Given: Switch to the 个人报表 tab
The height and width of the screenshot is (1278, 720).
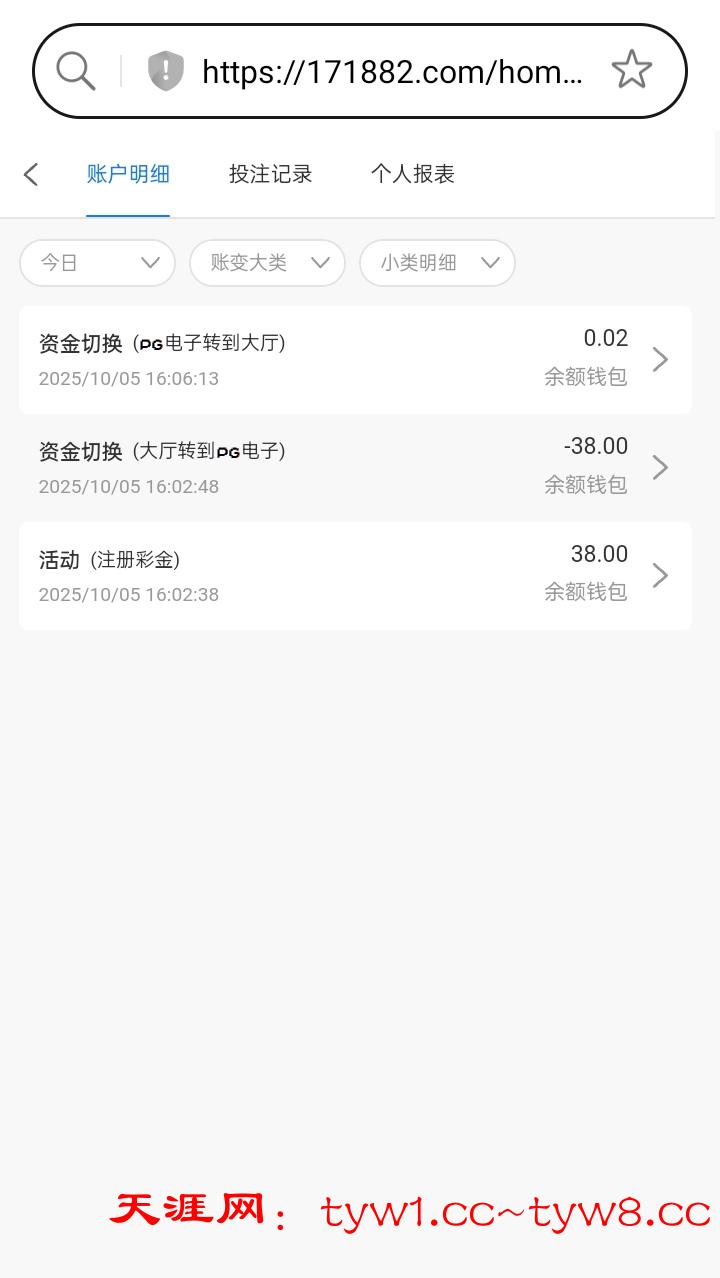Looking at the screenshot, I should pos(412,174).
